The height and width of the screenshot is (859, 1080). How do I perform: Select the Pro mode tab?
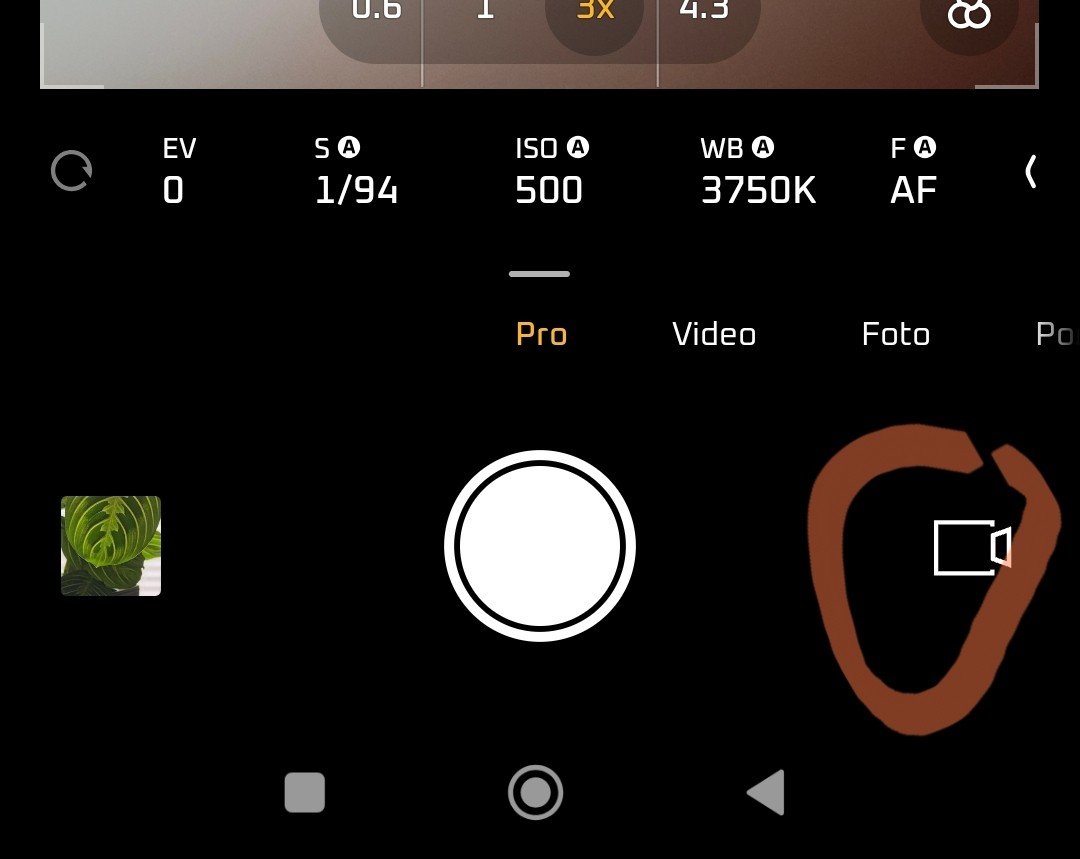click(x=541, y=334)
